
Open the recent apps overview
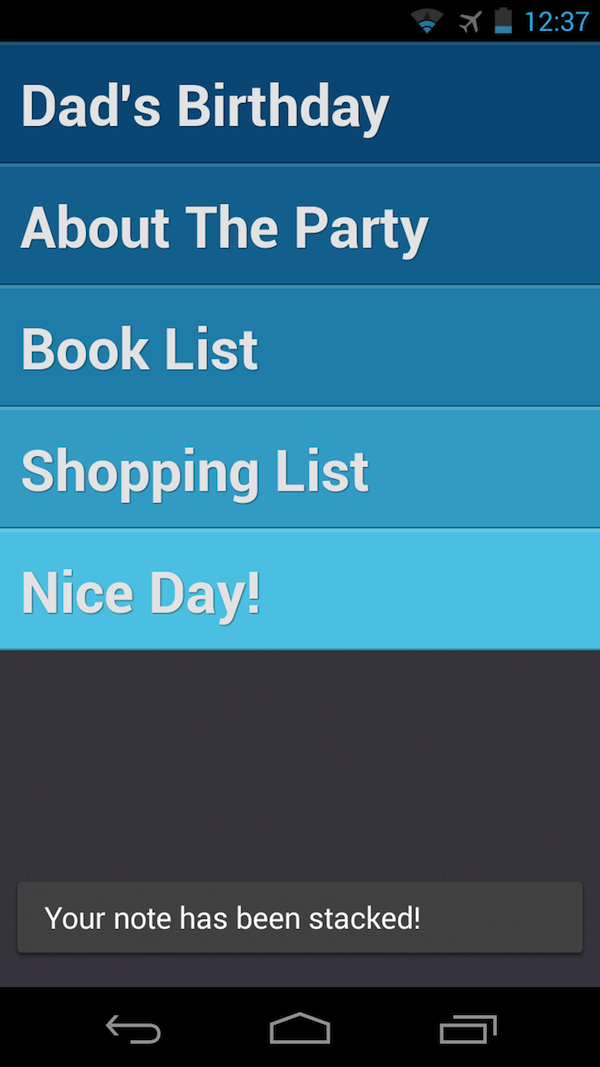click(467, 1028)
